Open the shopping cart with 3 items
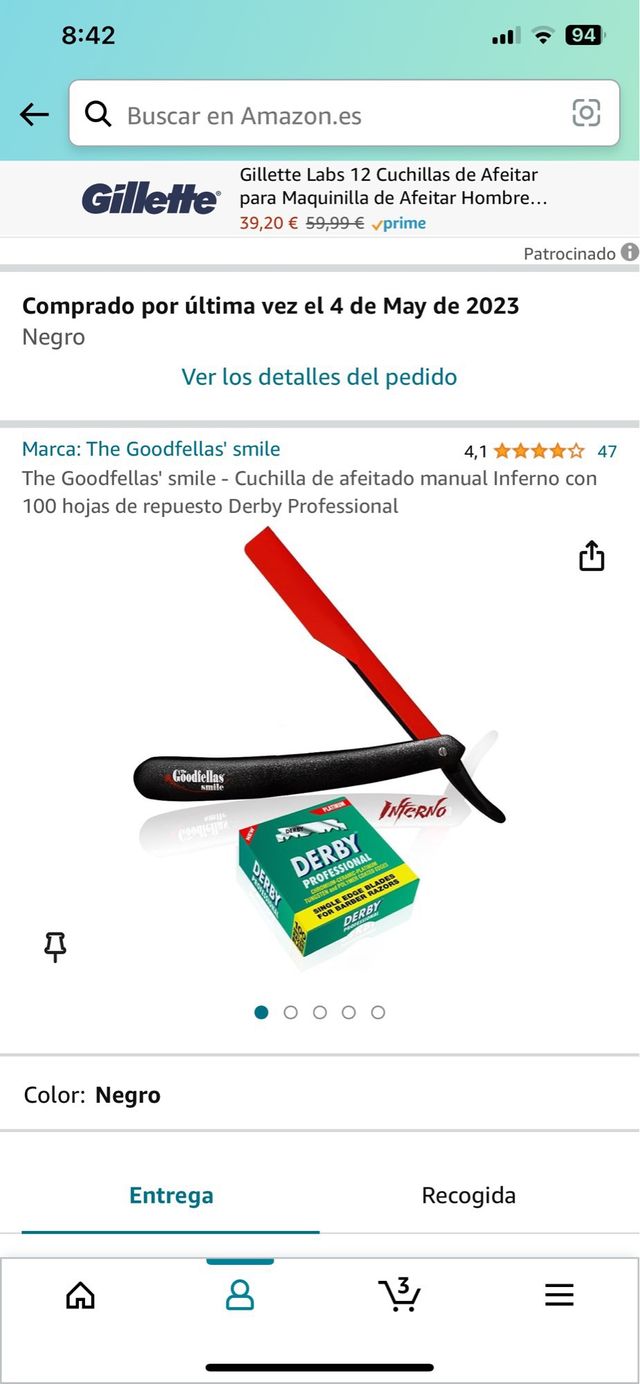Screen dimensions: 640x1384 coord(399,1295)
